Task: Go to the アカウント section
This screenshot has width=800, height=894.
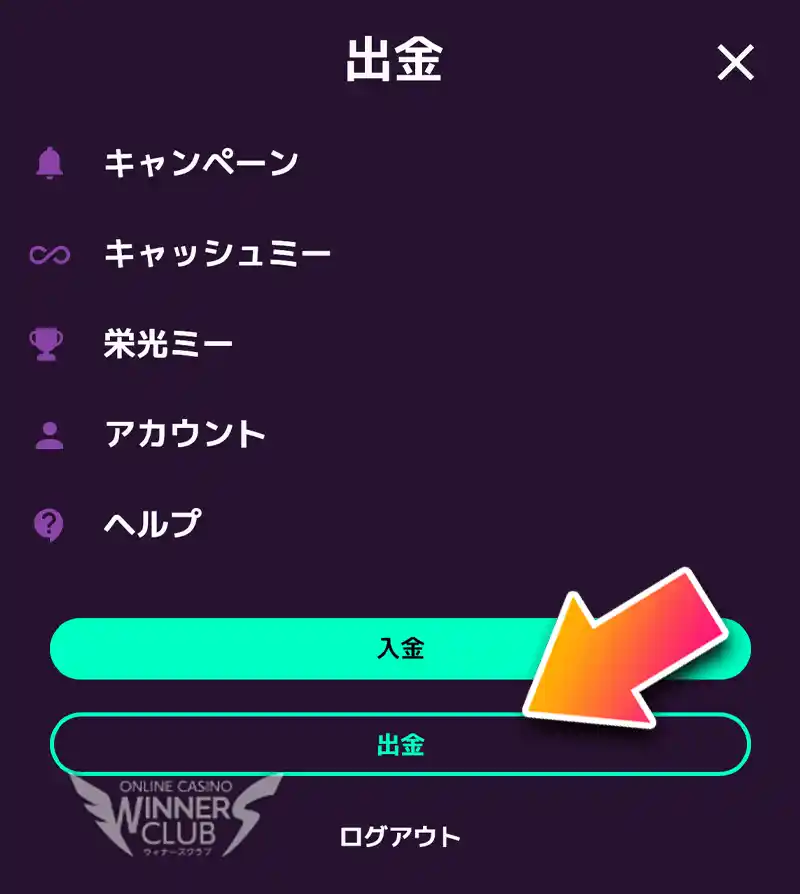Action: point(185,433)
